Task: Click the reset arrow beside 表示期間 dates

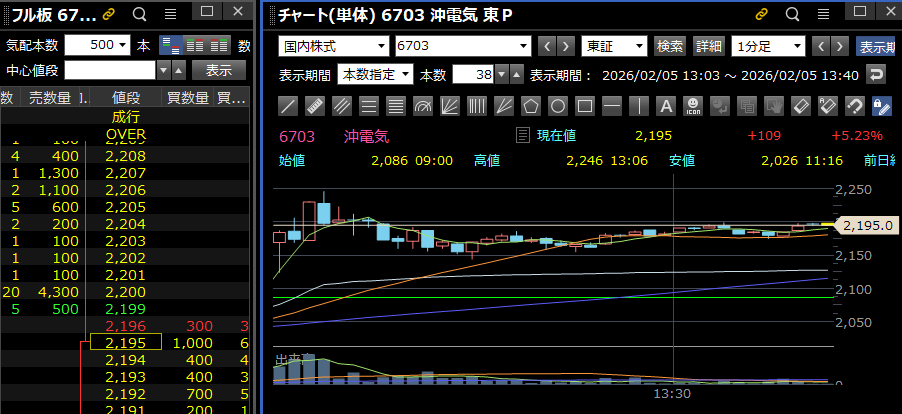Action: 875,74
